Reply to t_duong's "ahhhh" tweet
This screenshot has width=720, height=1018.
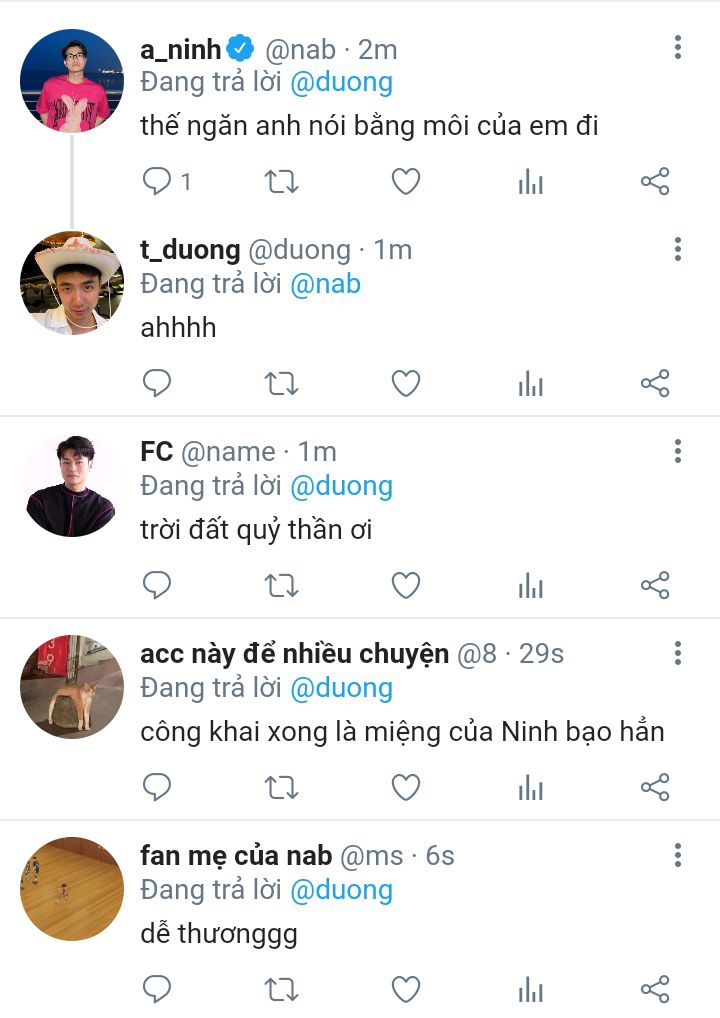pos(157,383)
